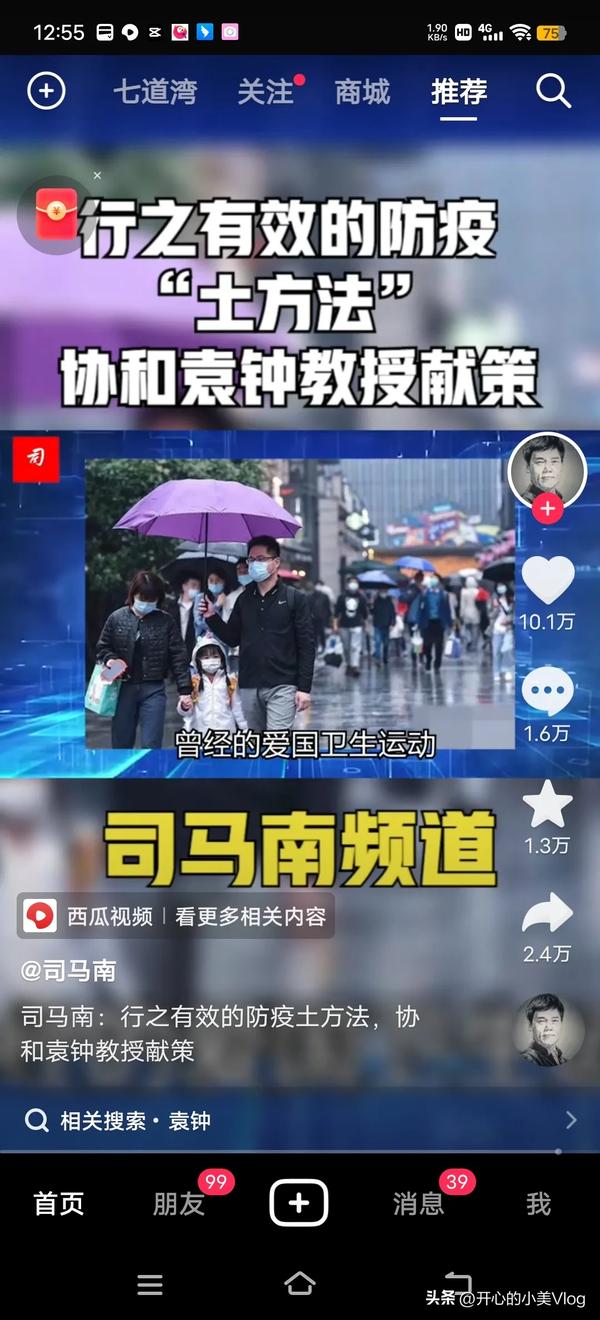Open the @司马南 author profile
Viewport: 600px width, 1320px height.
coord(69,970)
